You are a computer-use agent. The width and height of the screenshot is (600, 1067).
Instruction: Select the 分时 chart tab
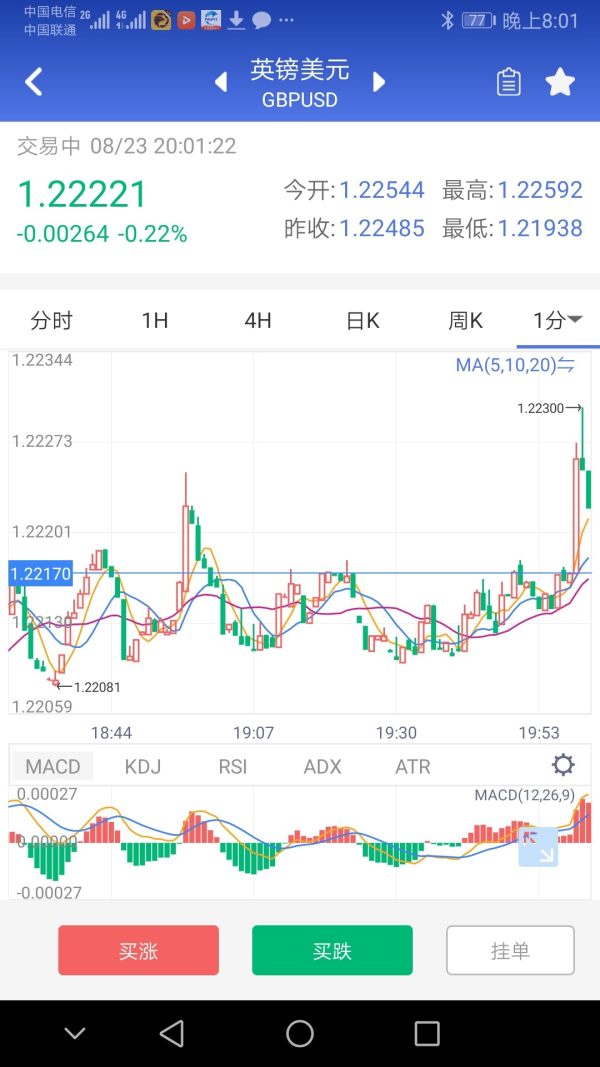tap(52, 321)
